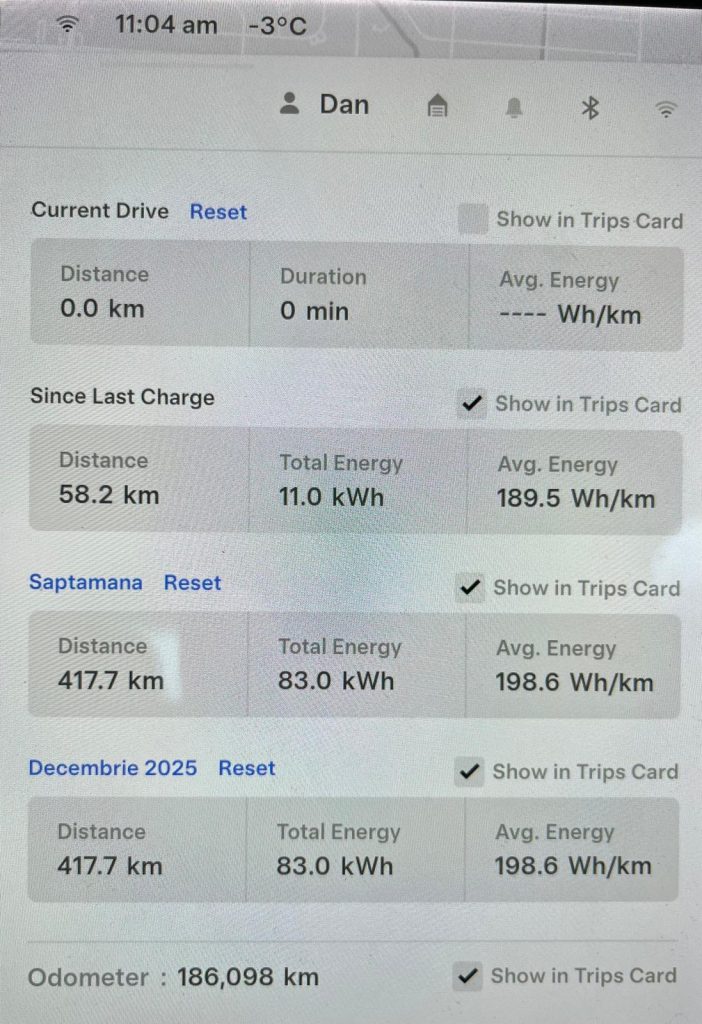This screenshot has height=1024, width=702.
Task: Open the HomeLink garage icon
Action: (x=437, y=106)
